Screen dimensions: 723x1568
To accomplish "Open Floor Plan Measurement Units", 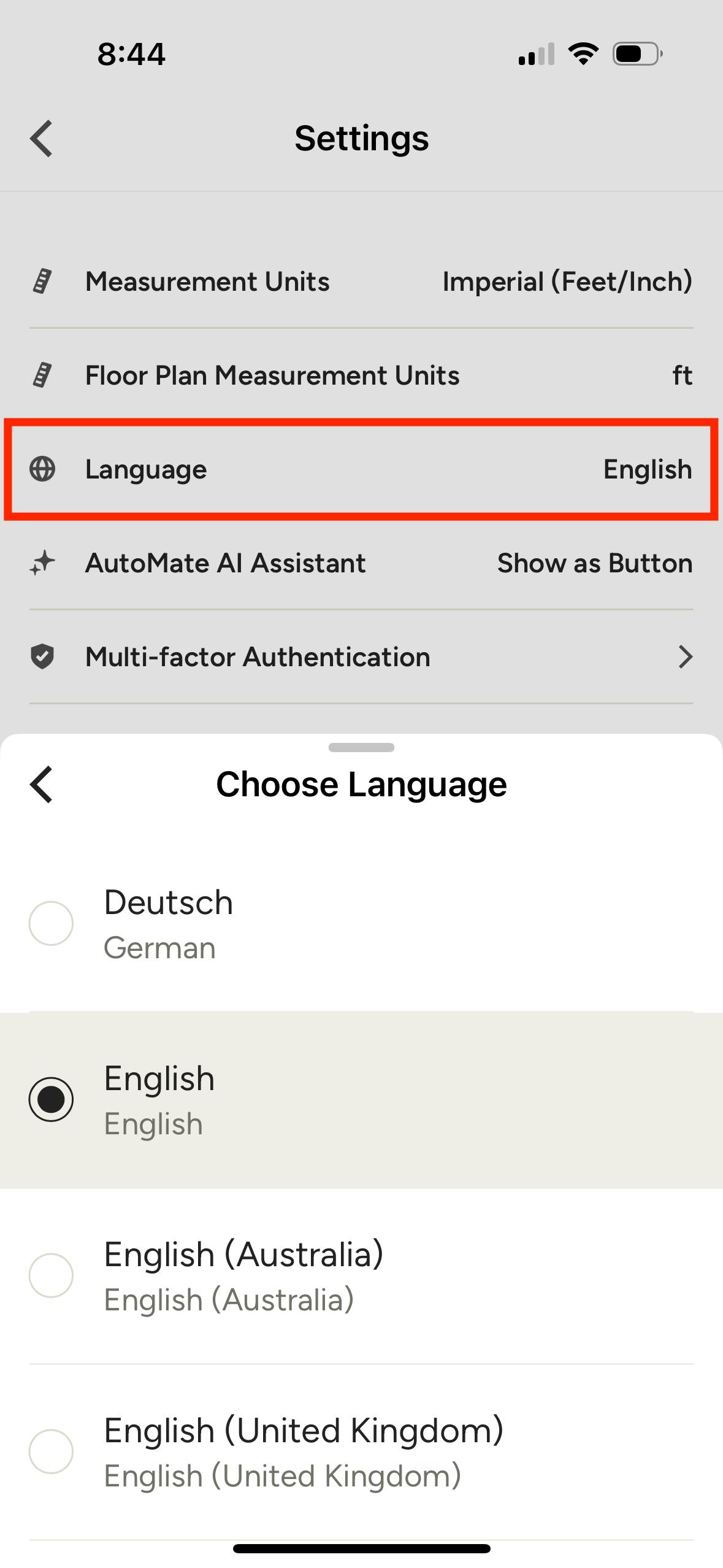I will [361, 375].
